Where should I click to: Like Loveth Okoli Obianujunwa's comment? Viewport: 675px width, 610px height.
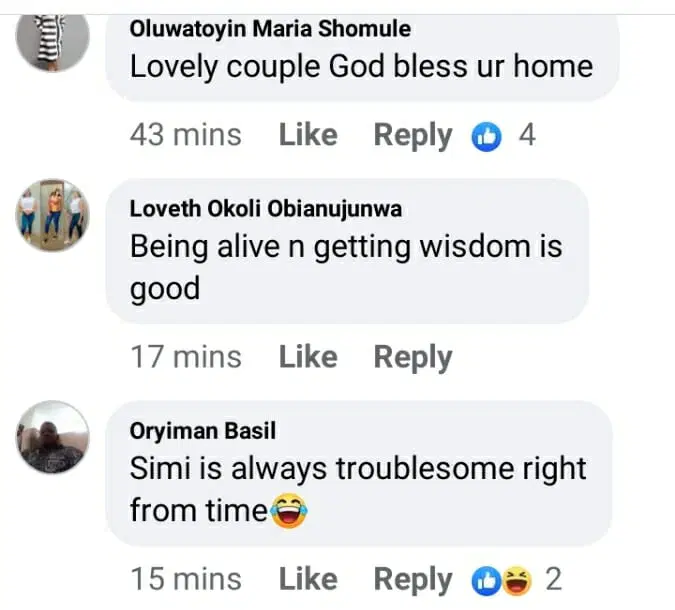(x=308, y=357)
